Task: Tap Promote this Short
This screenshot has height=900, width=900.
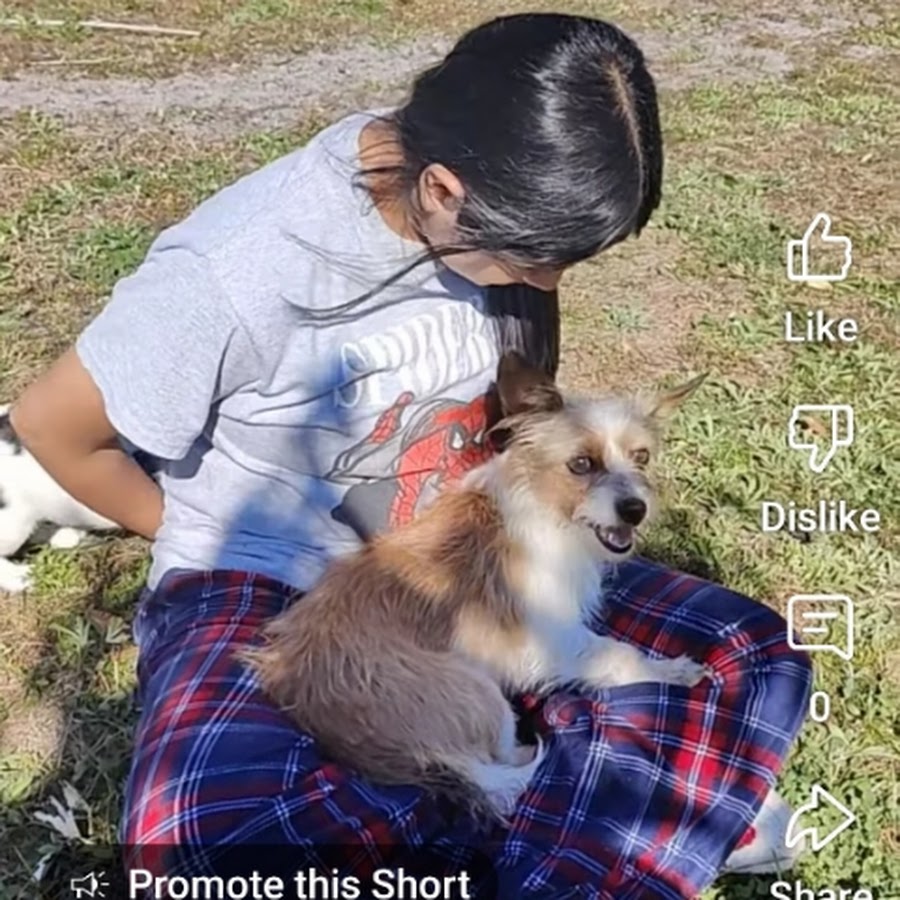Action: point(298,883)
